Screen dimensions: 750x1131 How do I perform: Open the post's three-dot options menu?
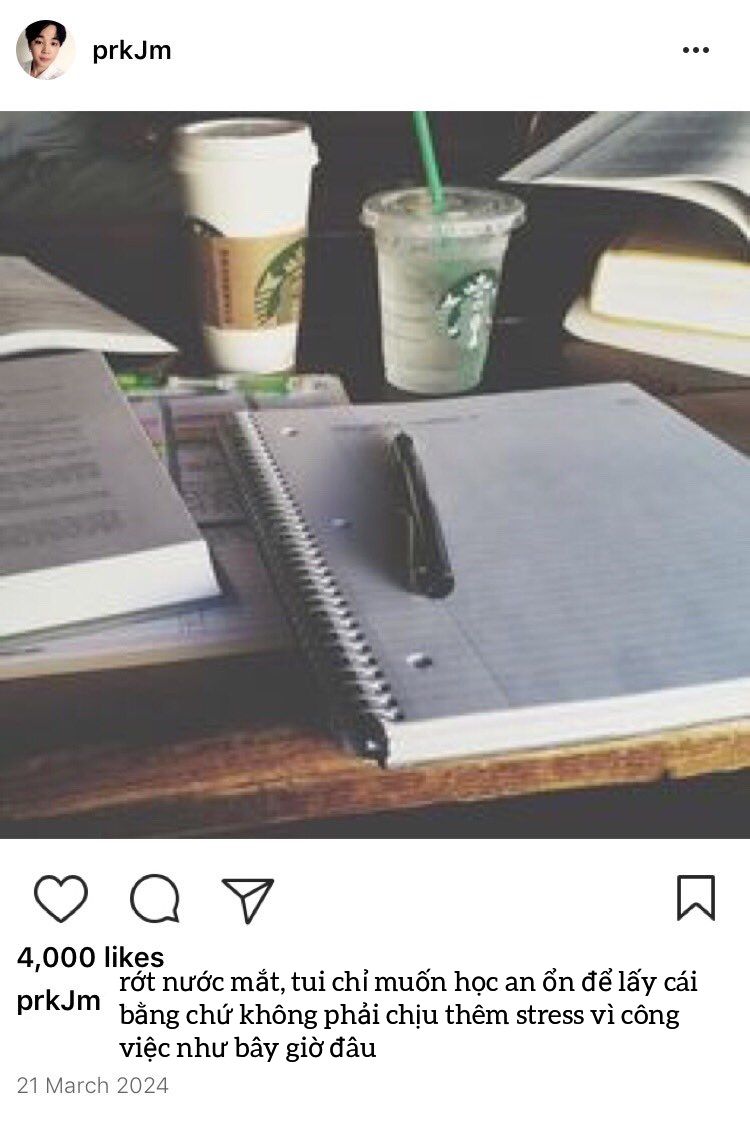[696, 50]
